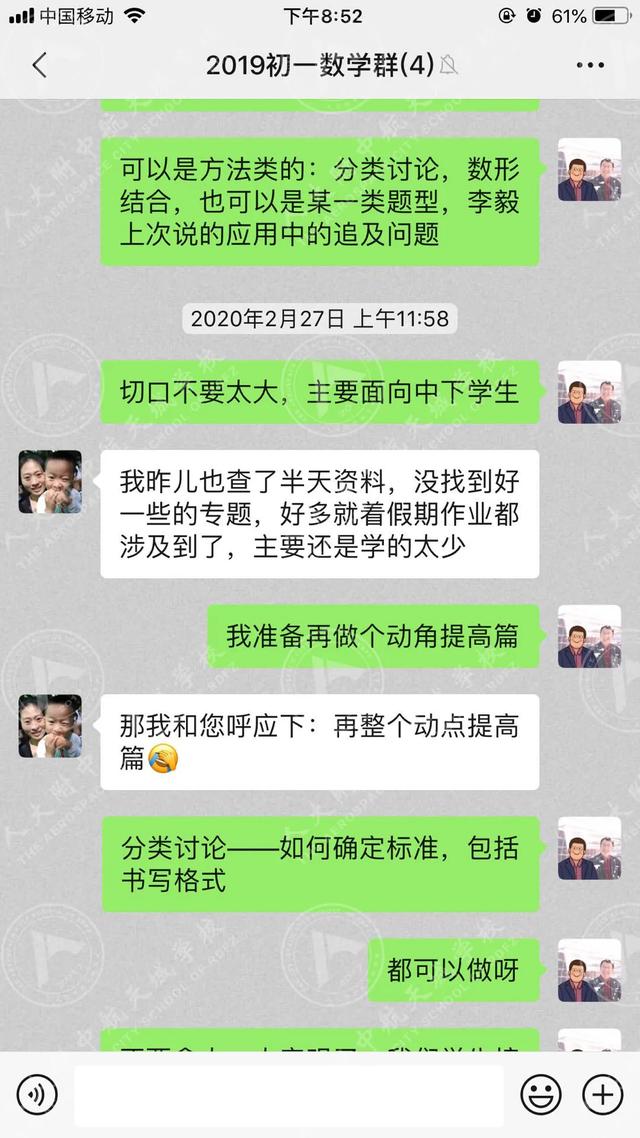Open the group chat options menu
The width and height of the screenshot is (640, 1138).
(x=590, y=66)
